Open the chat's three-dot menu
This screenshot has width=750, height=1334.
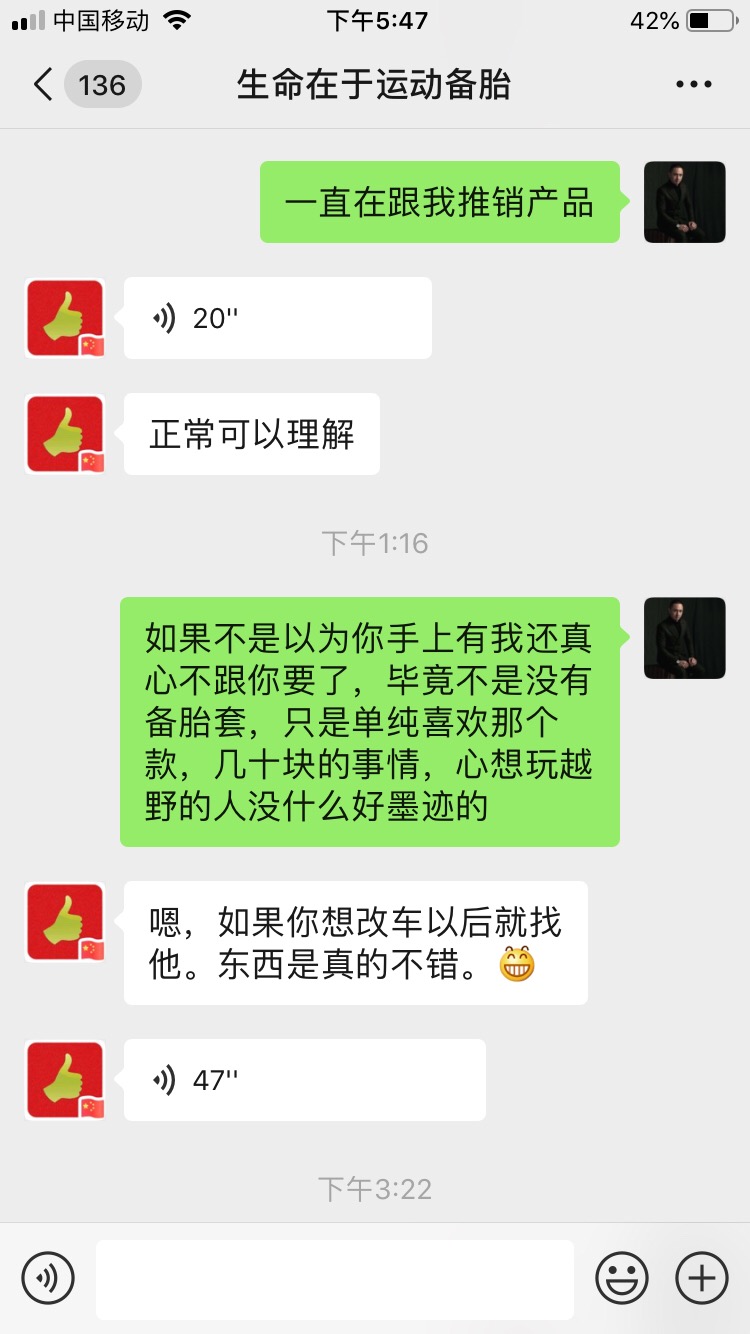pyautogui.click(x=693, y=85)
